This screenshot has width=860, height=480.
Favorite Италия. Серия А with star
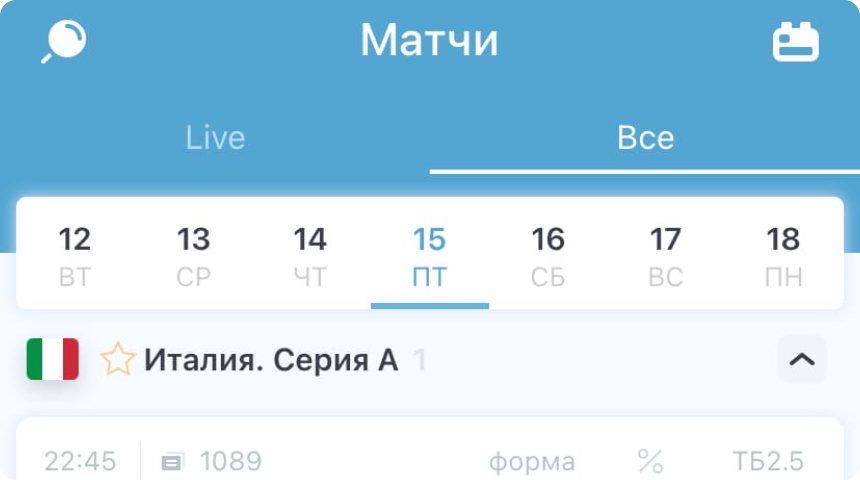click(117, 359)
